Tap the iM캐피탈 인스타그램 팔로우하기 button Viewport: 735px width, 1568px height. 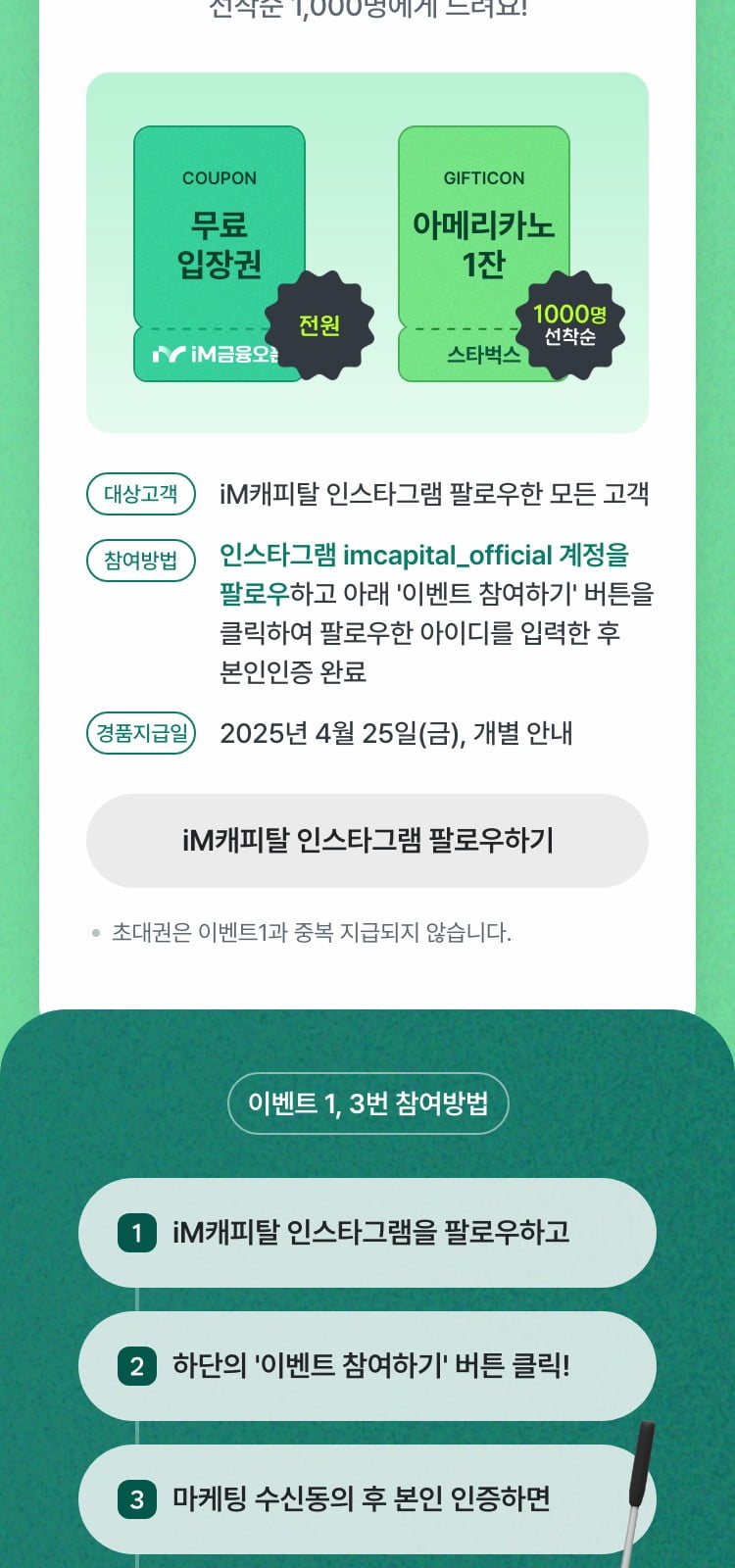point(367,841)
